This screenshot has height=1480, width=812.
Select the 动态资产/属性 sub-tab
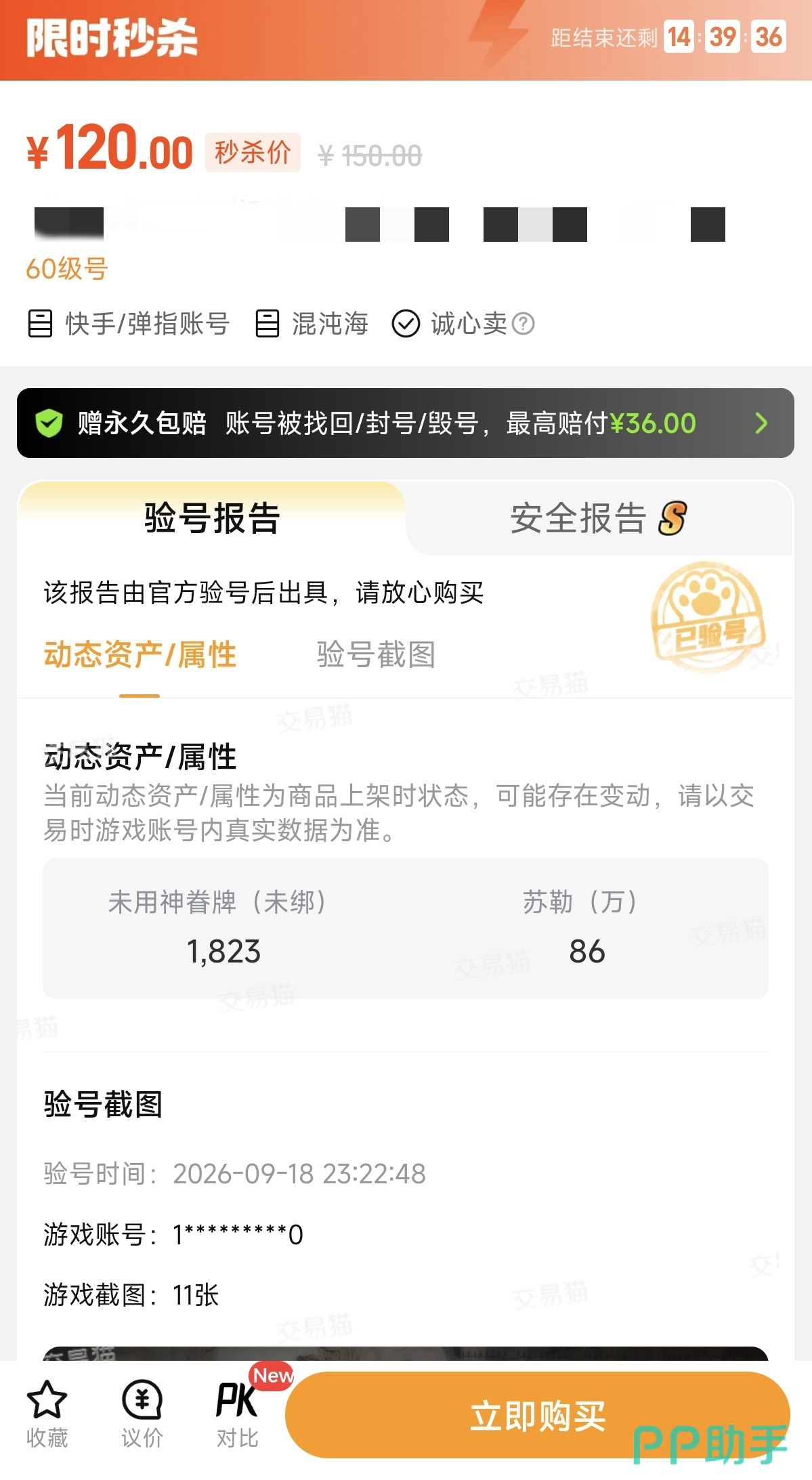[140, 655]
